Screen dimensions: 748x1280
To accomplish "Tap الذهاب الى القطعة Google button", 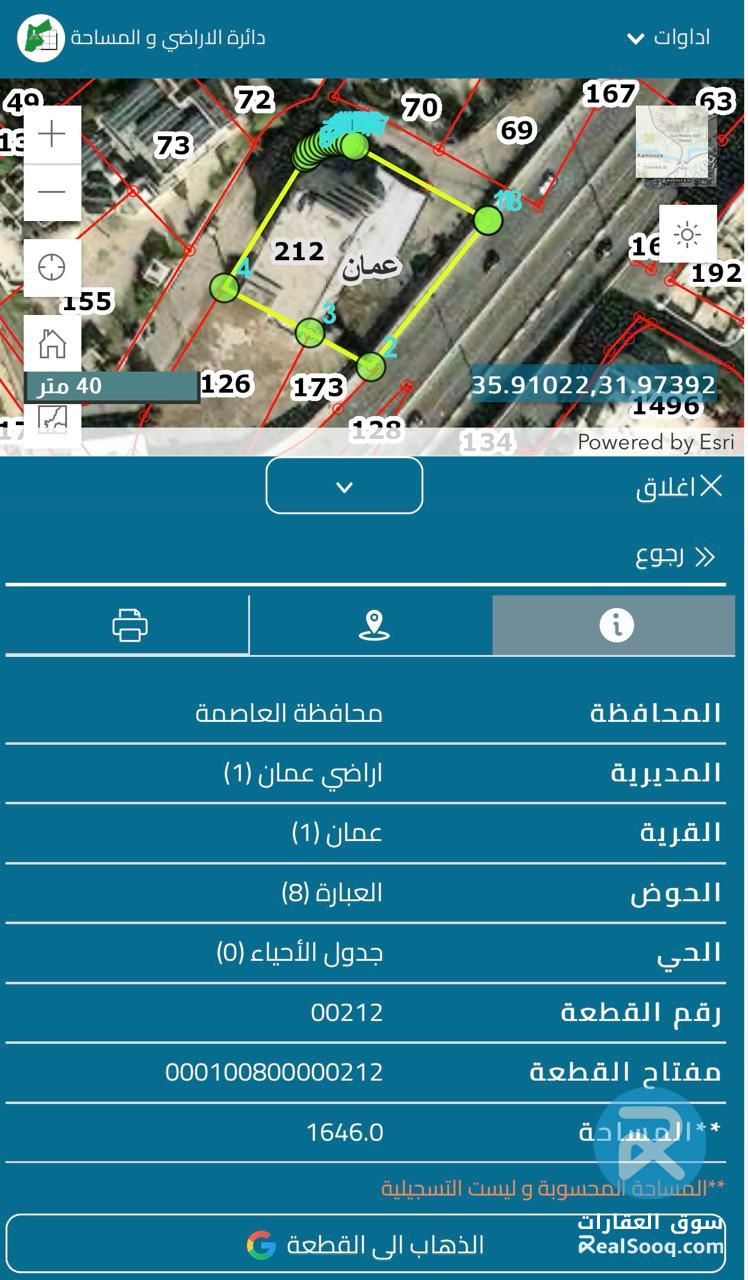I will pos(366,1245).
